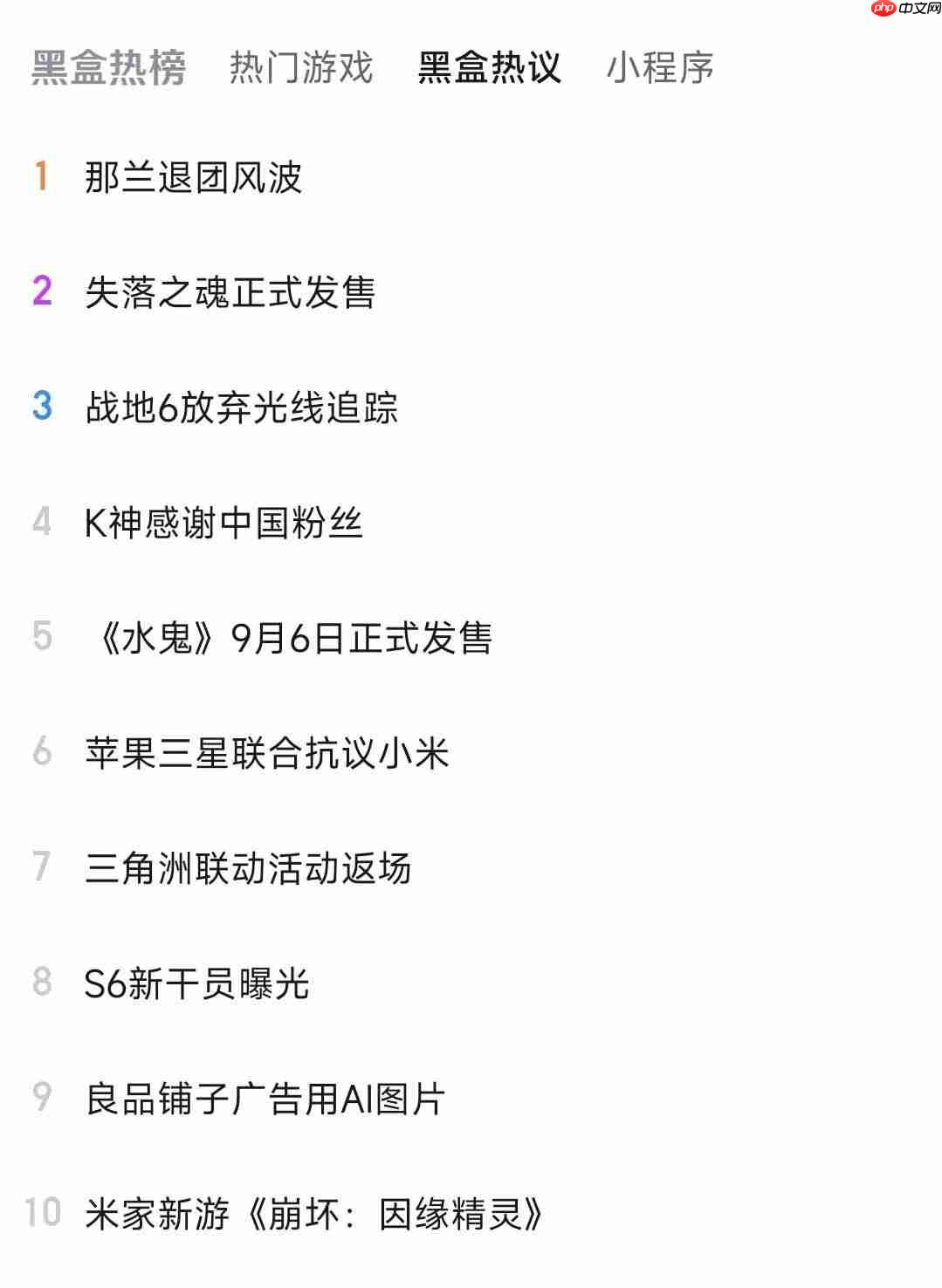Open the 小程序 tab

click(x=660, y=68)
